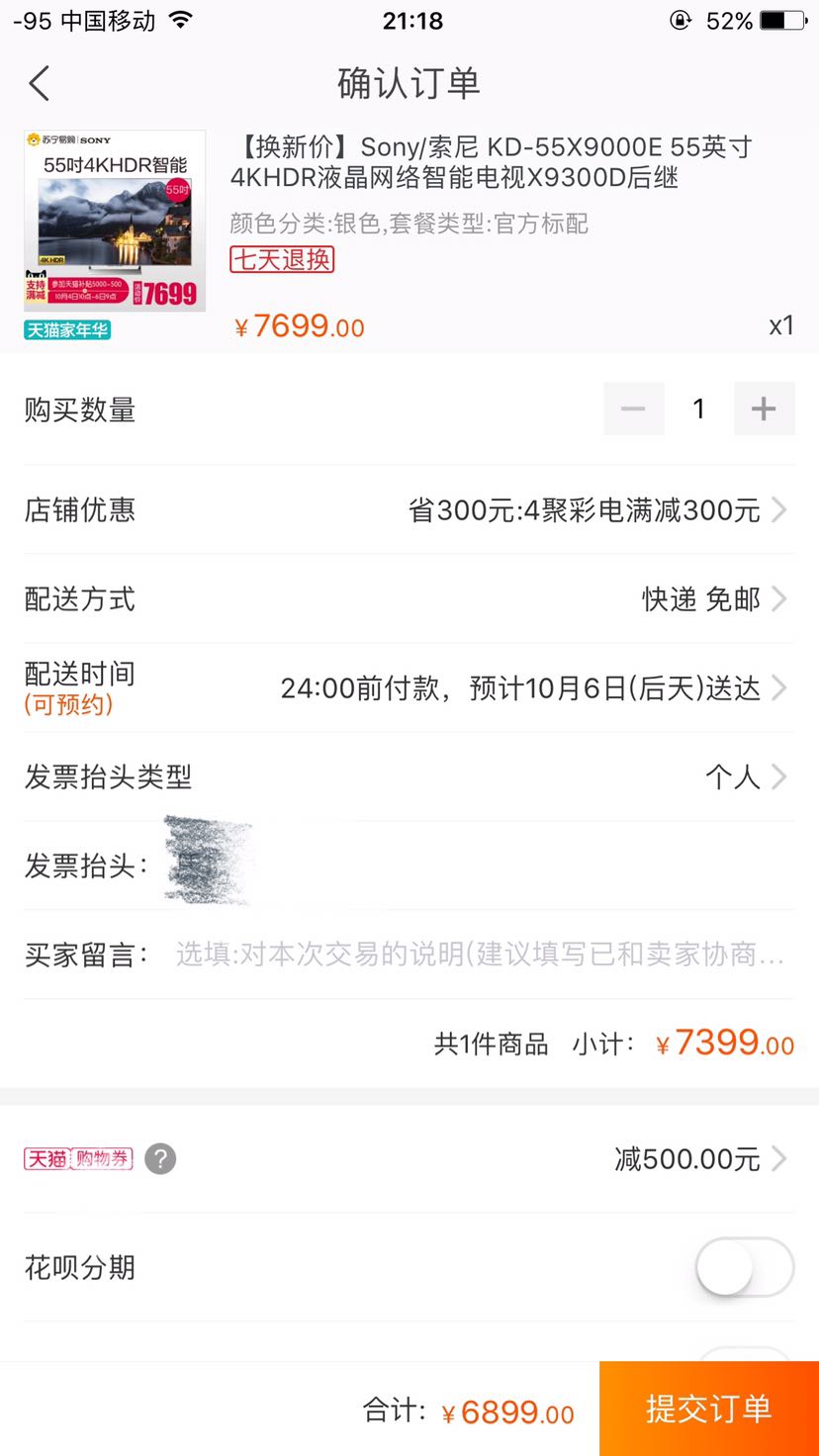Tap the back arrow to exit order

[38, 83]
